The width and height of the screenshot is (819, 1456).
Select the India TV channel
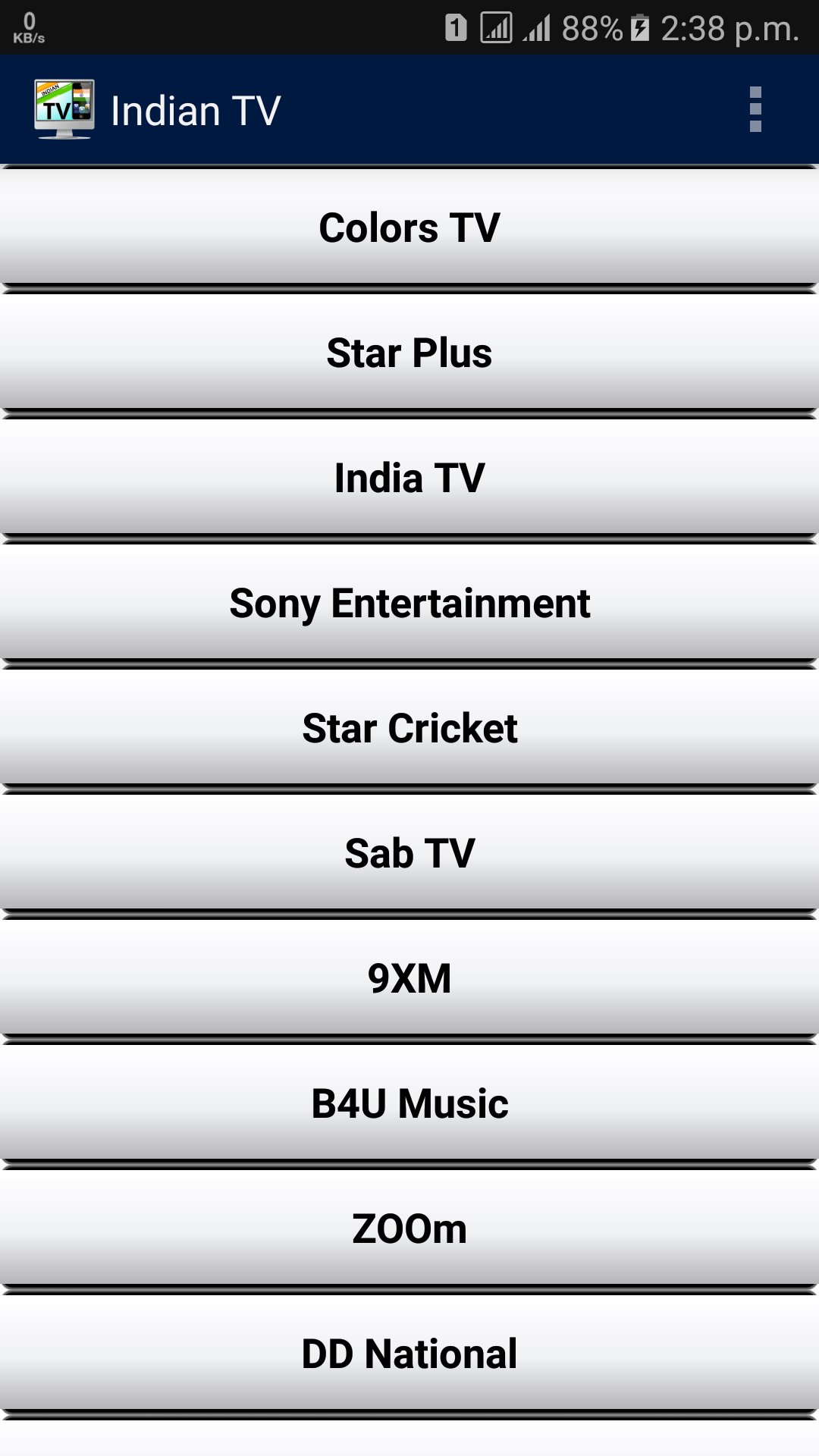409,476
